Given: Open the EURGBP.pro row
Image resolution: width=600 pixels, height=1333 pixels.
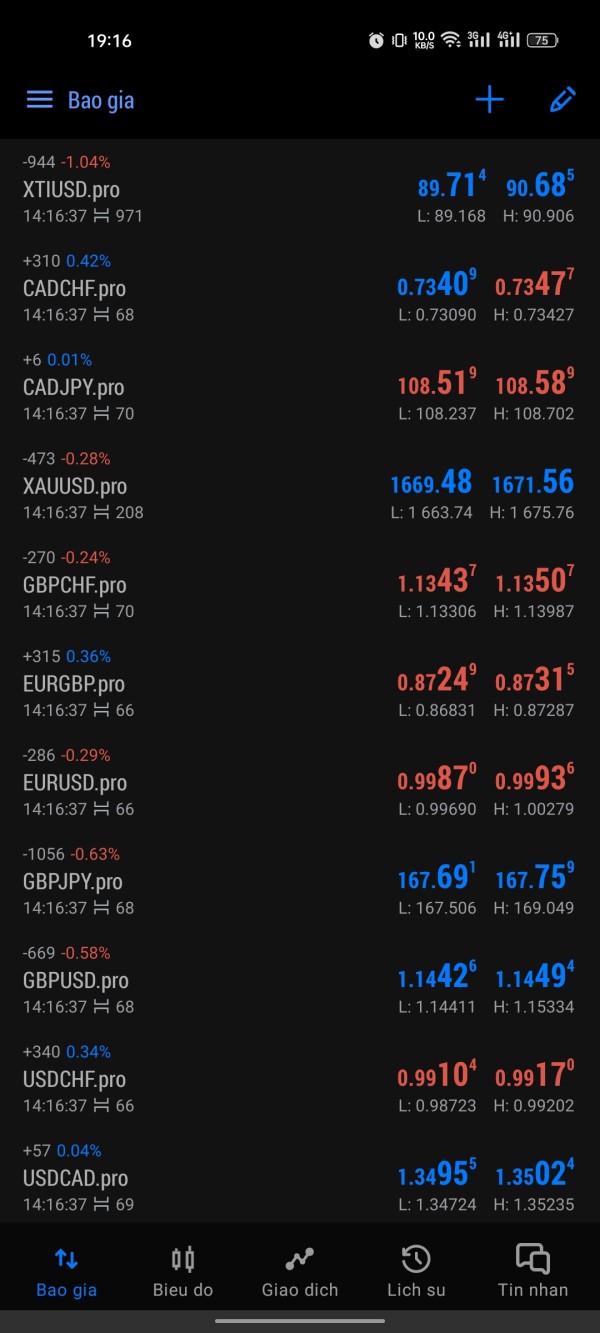Looking at the screenshot, I should click(x=300, y=684).
